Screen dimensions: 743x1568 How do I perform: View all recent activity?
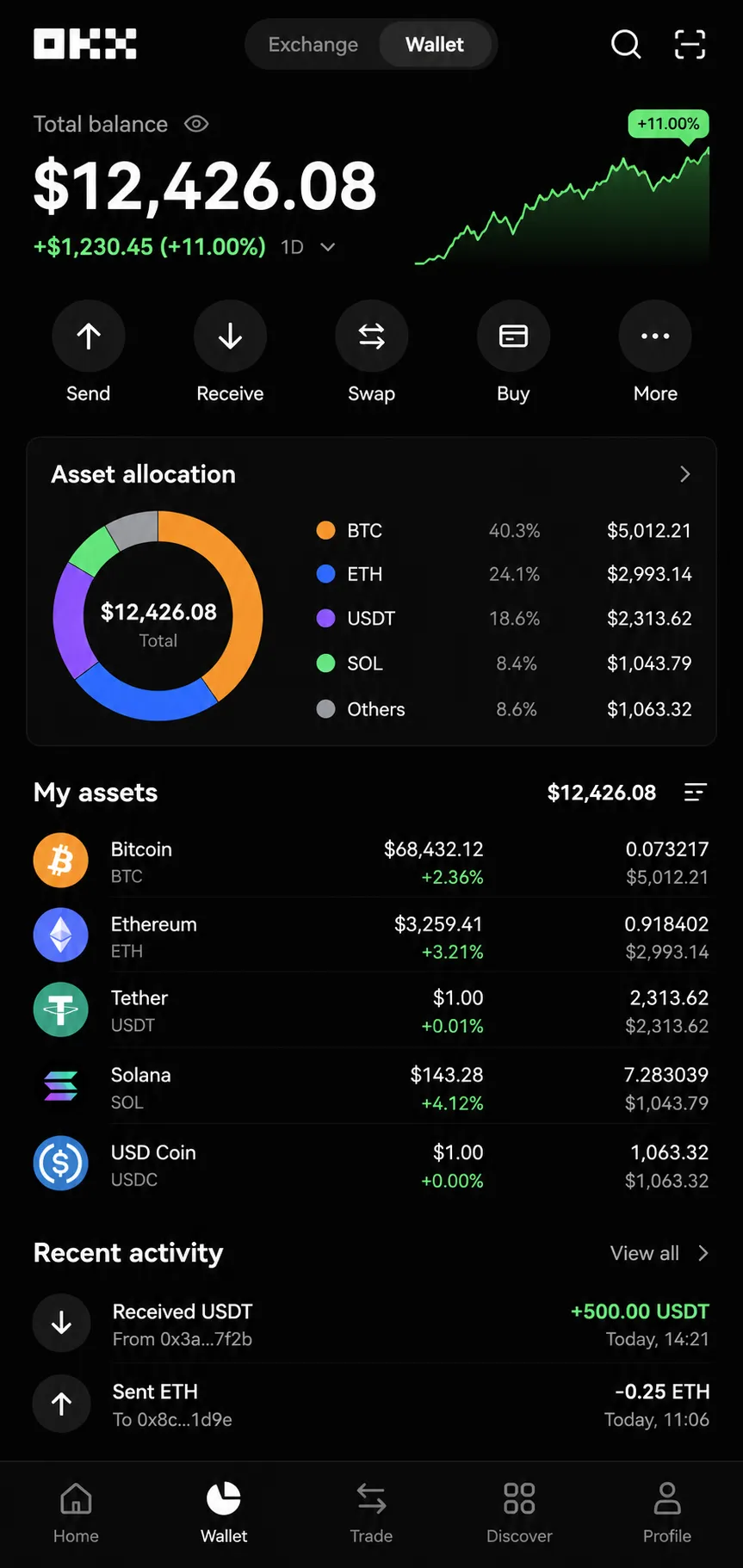coord(659,1253)
